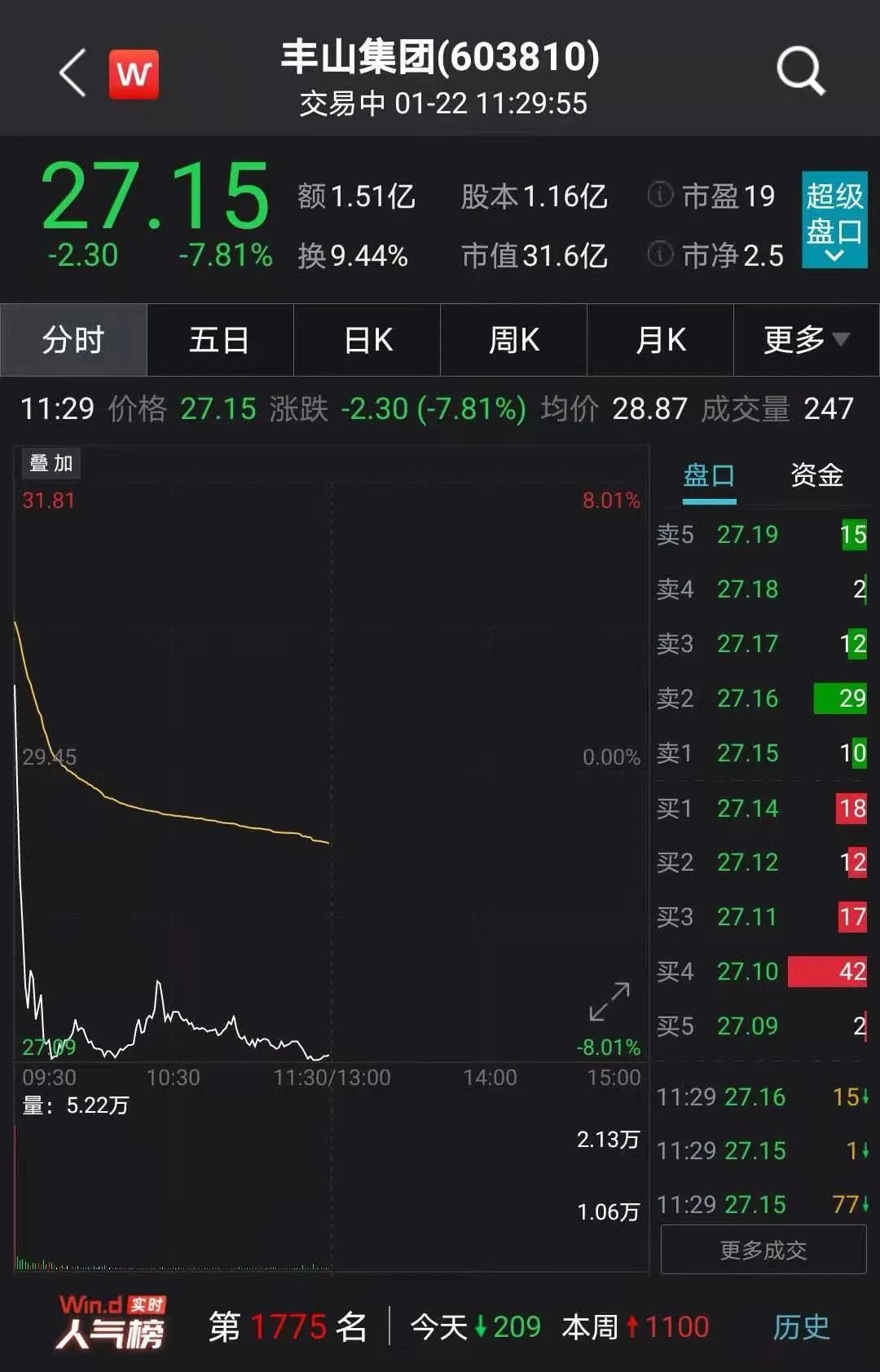Open 历史 popularity ranking history
The width and height of the screenshot is (880, 1372).
click(801, 1327)
